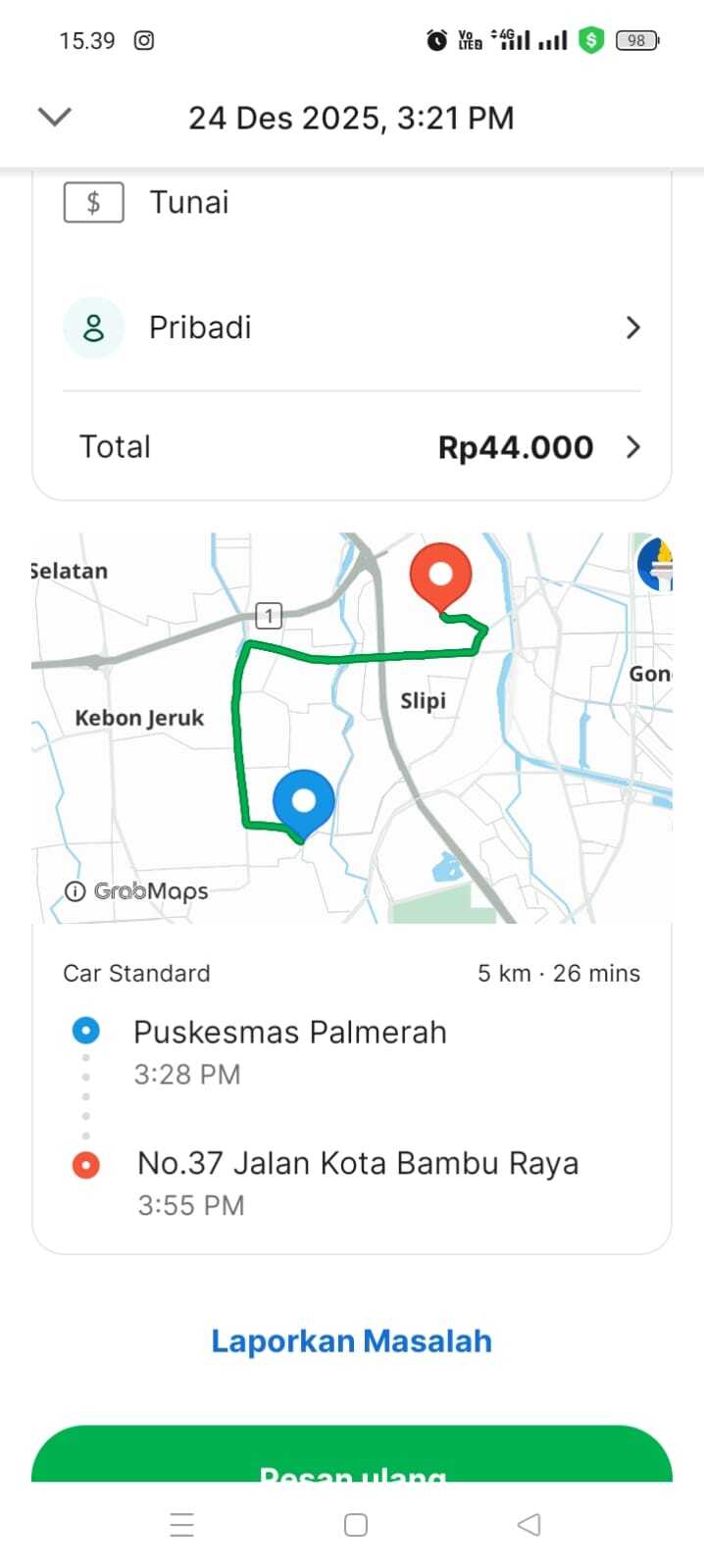Rebook the ride with Pesan ulang
Screen dimensions: 704x1568
351,1461
